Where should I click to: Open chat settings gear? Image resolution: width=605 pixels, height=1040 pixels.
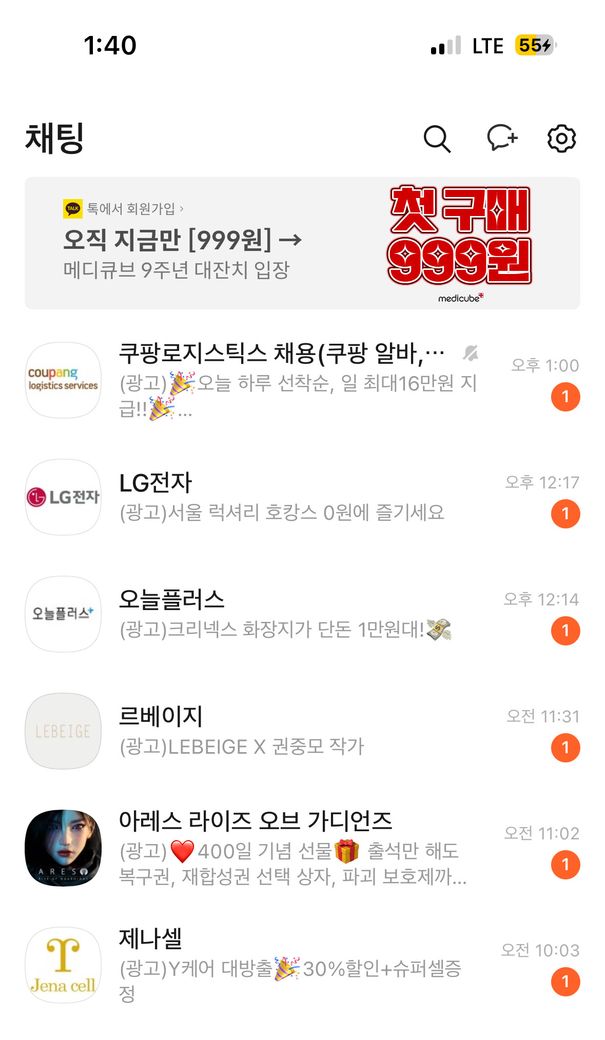pyautogui.click(x=562, y=139)
